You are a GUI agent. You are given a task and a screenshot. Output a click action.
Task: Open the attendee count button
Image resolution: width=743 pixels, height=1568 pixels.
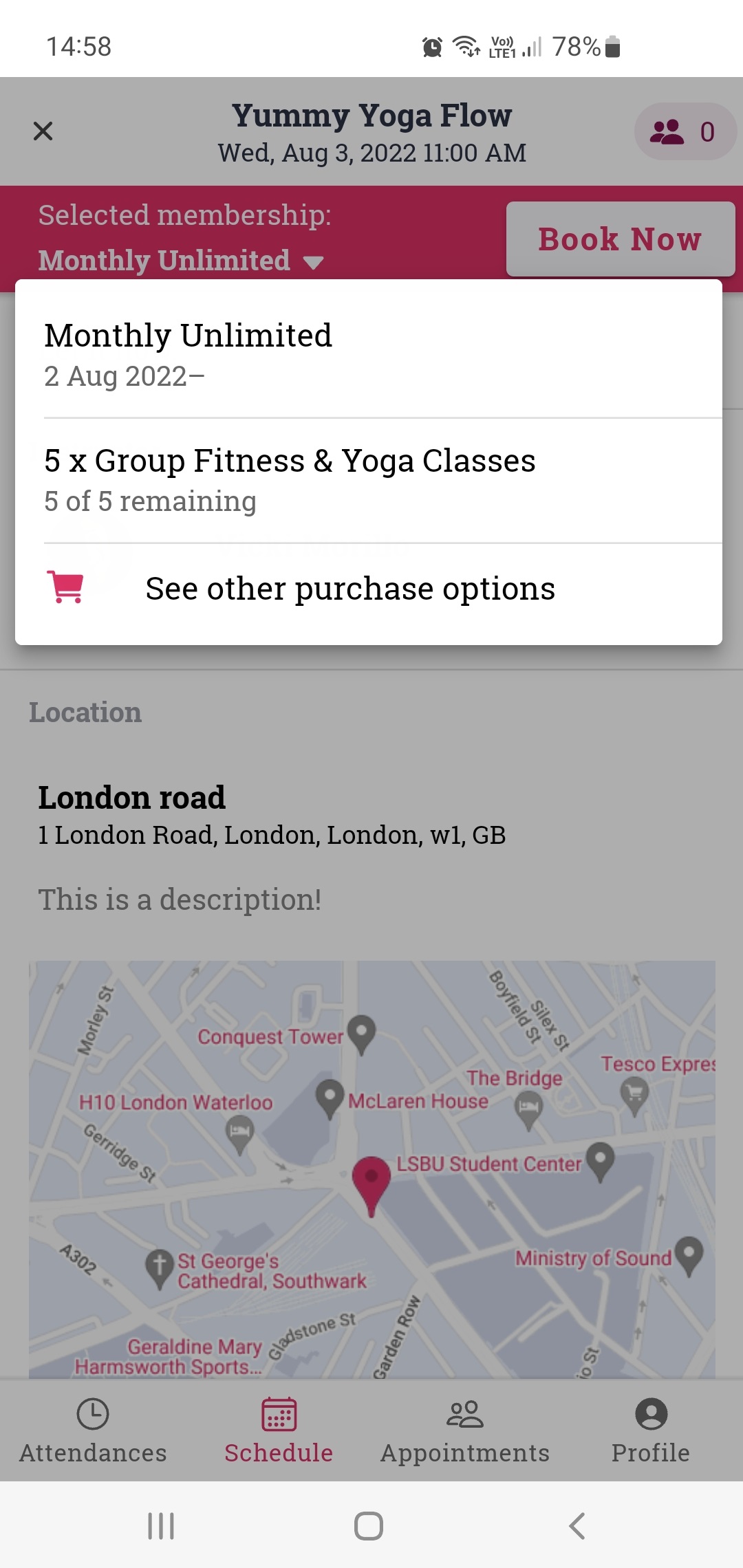tap(684, 131)
